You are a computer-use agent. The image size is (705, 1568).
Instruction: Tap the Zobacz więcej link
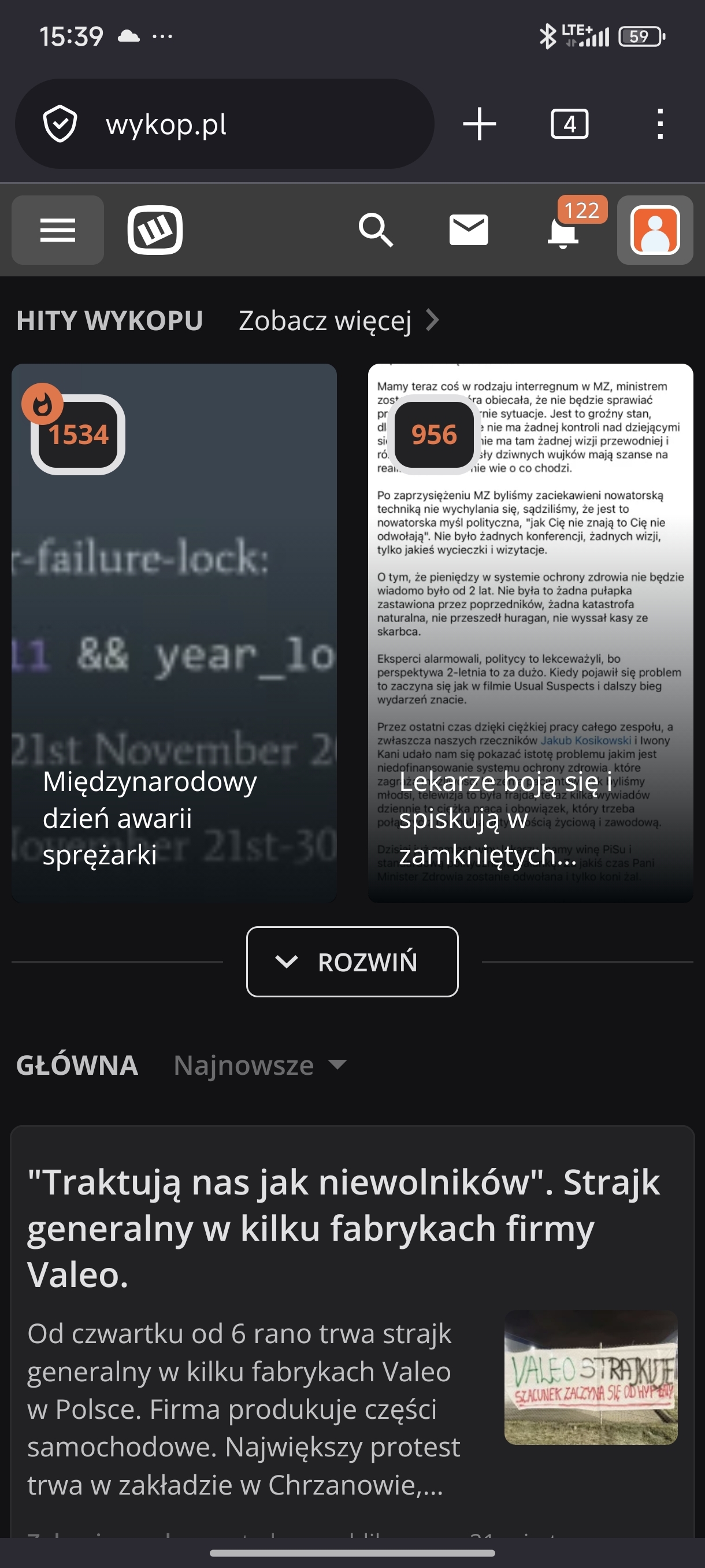point(337,321)
